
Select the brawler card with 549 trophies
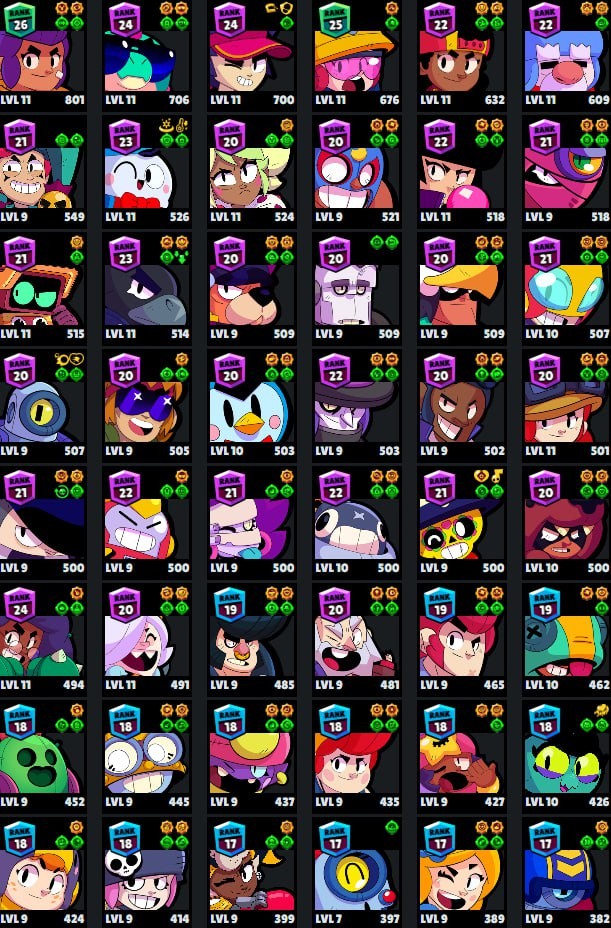(42, 172)
